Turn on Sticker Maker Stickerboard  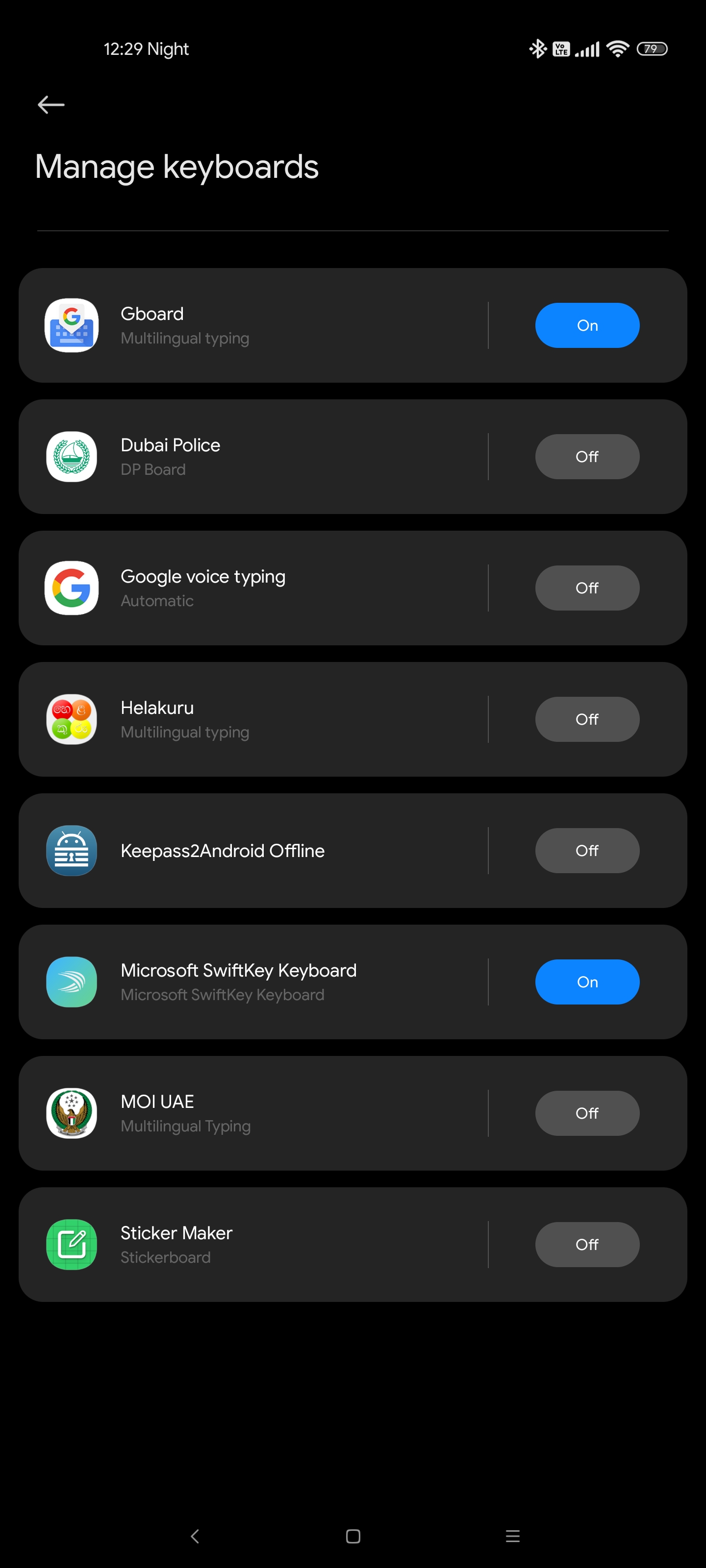click(586, 1245)
